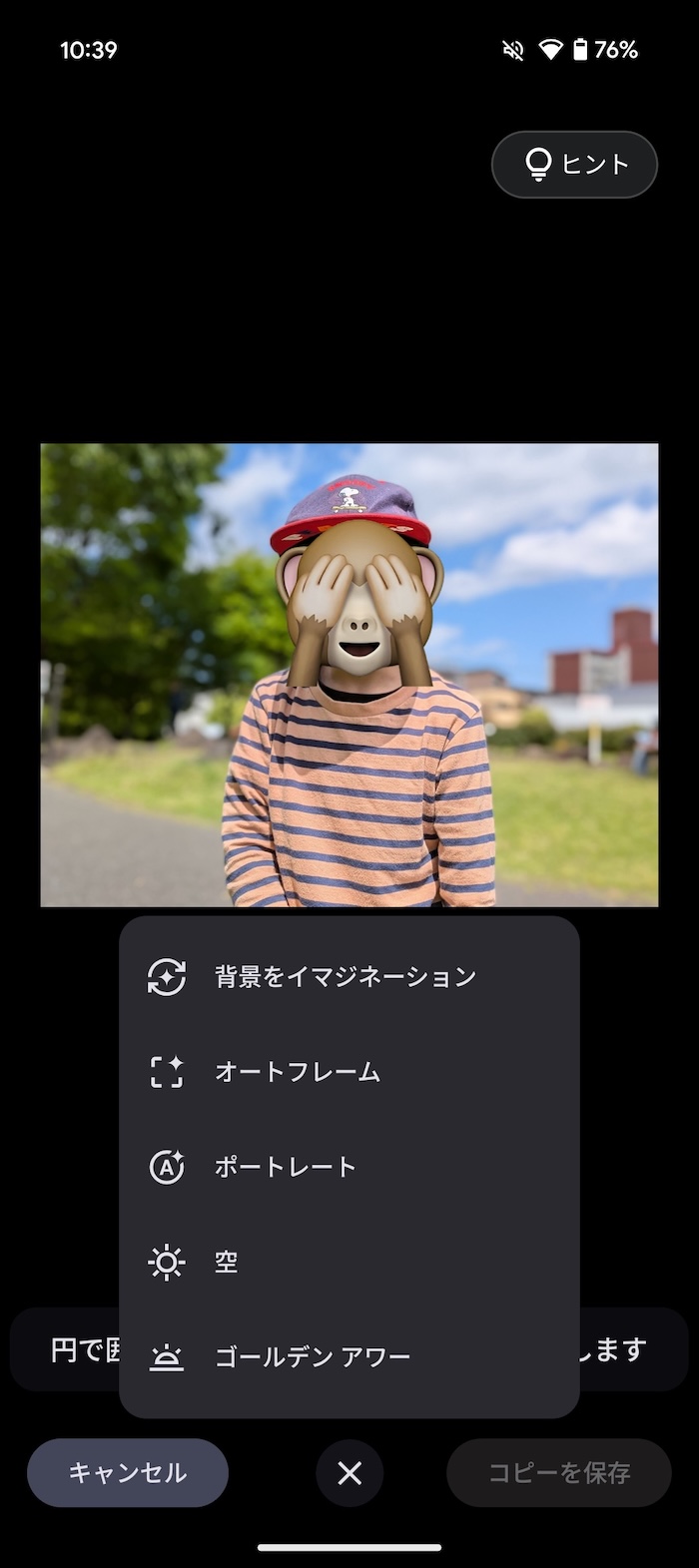This screenshot has height=1568, width=699.
Task: Select the 空 sky option
Action: (349, 1262)
